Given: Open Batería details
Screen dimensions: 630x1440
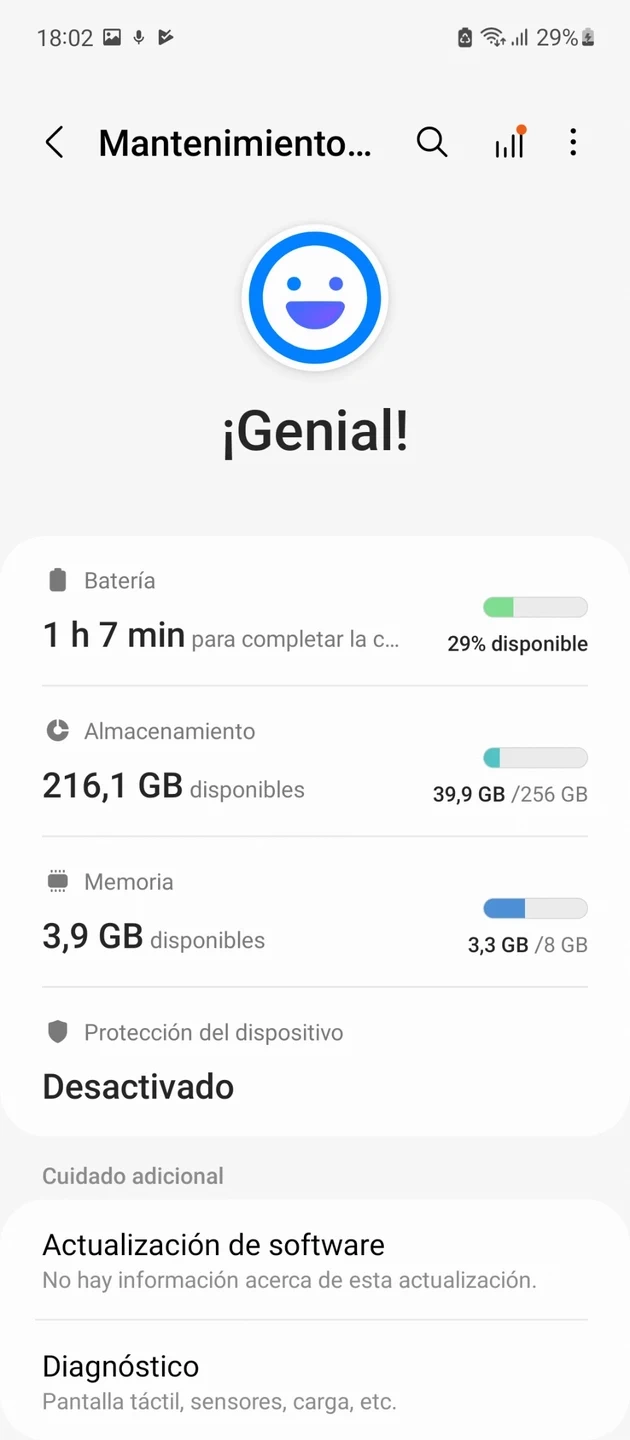Looking at the screenshot, I should [315, 612].
